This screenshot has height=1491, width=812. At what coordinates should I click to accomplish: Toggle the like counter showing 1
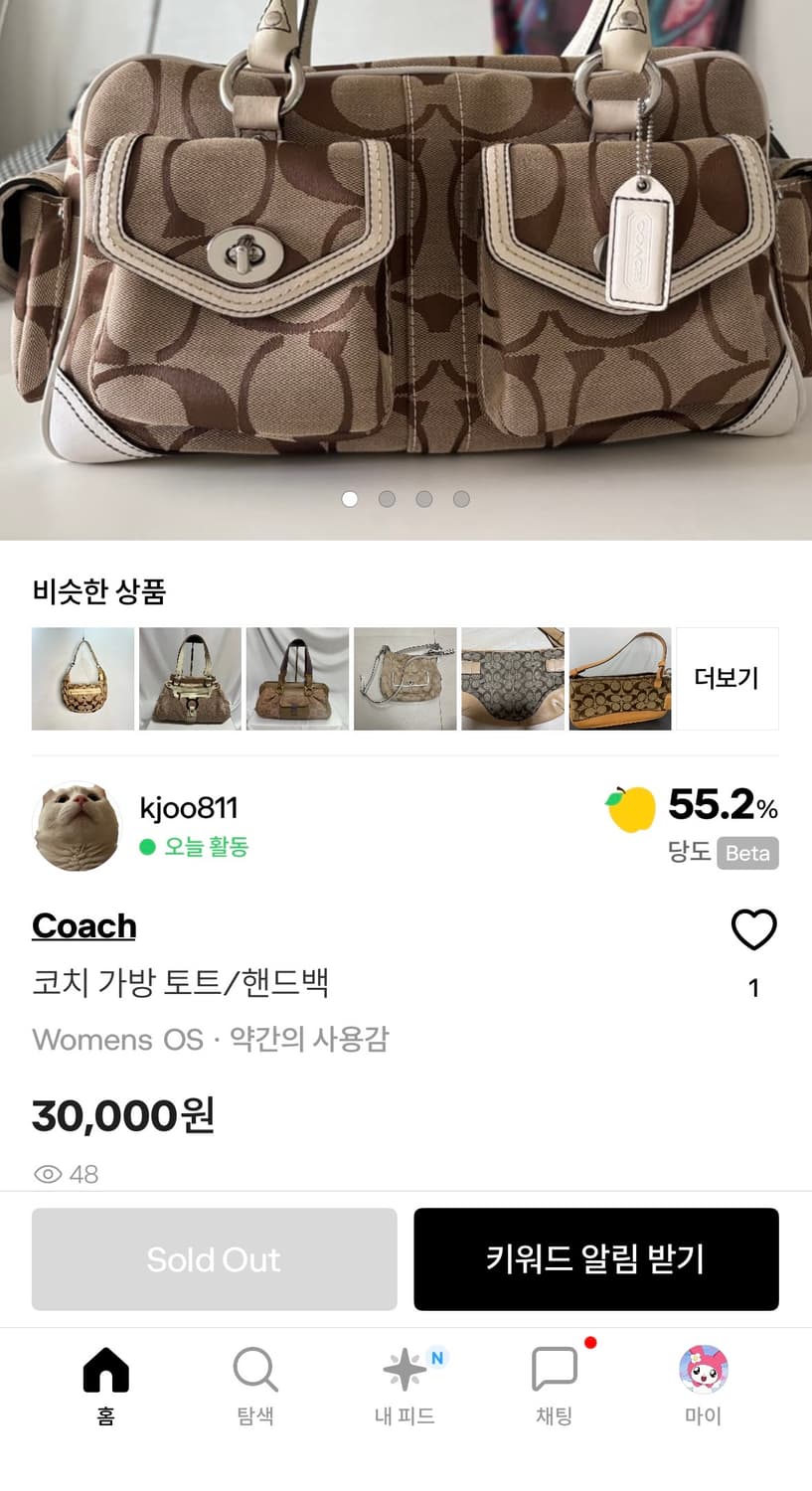point(753,988)
